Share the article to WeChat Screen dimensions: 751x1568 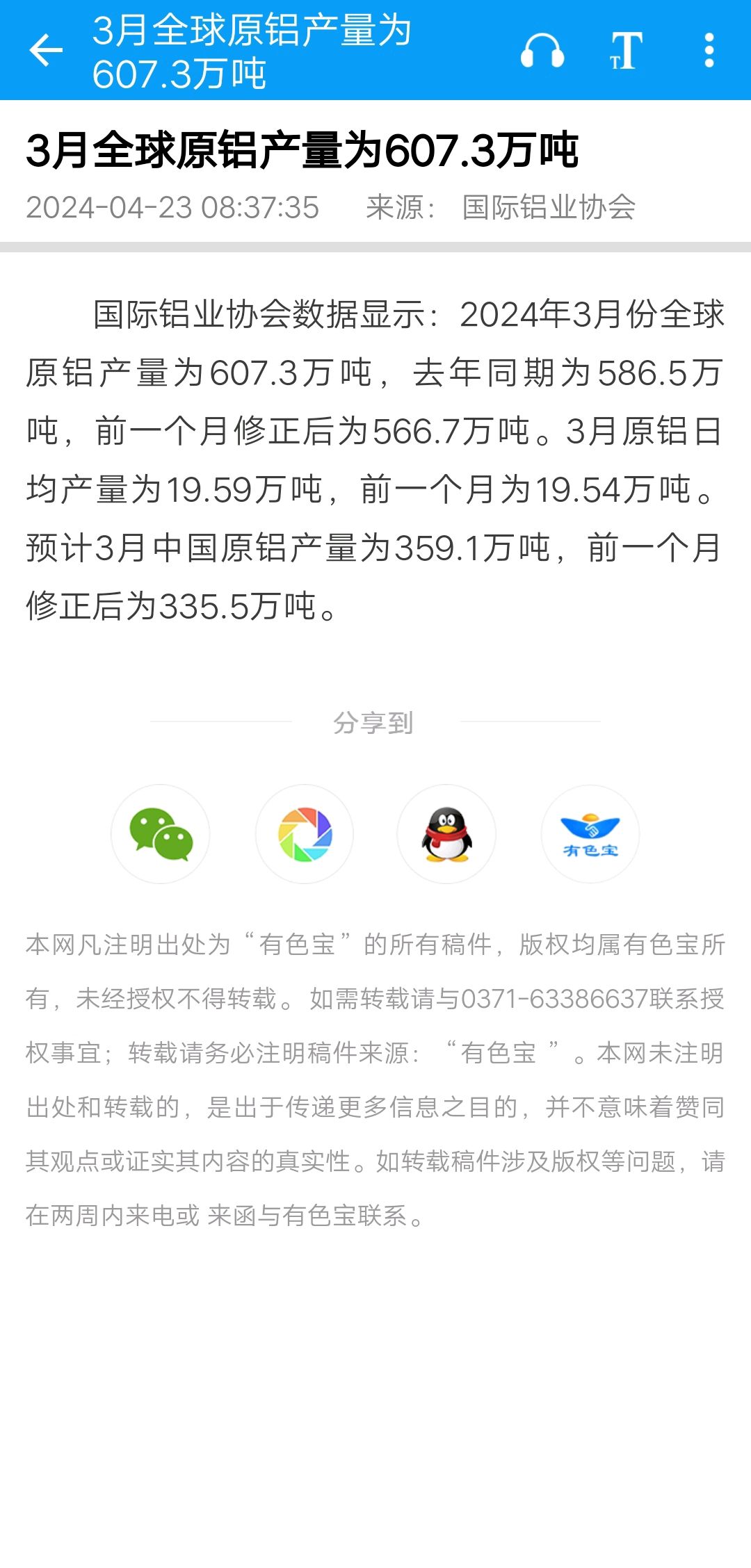click(x=161, y=834)
